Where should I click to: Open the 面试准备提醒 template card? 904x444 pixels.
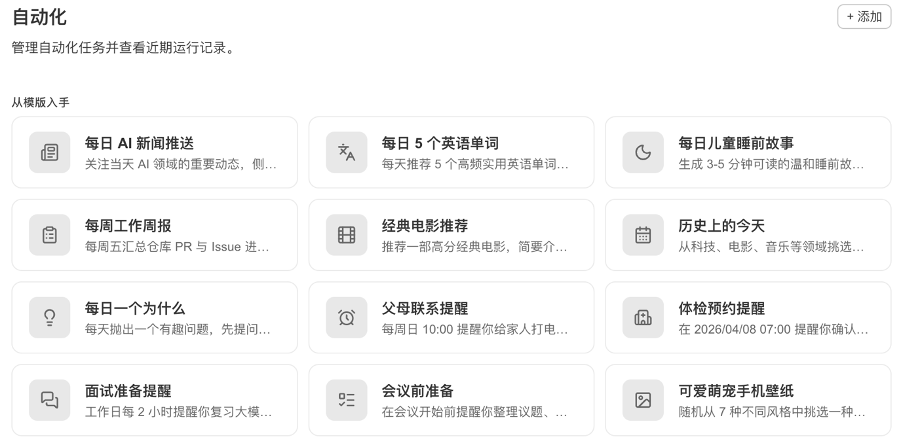pyautogui.click(x=155, y=400)
